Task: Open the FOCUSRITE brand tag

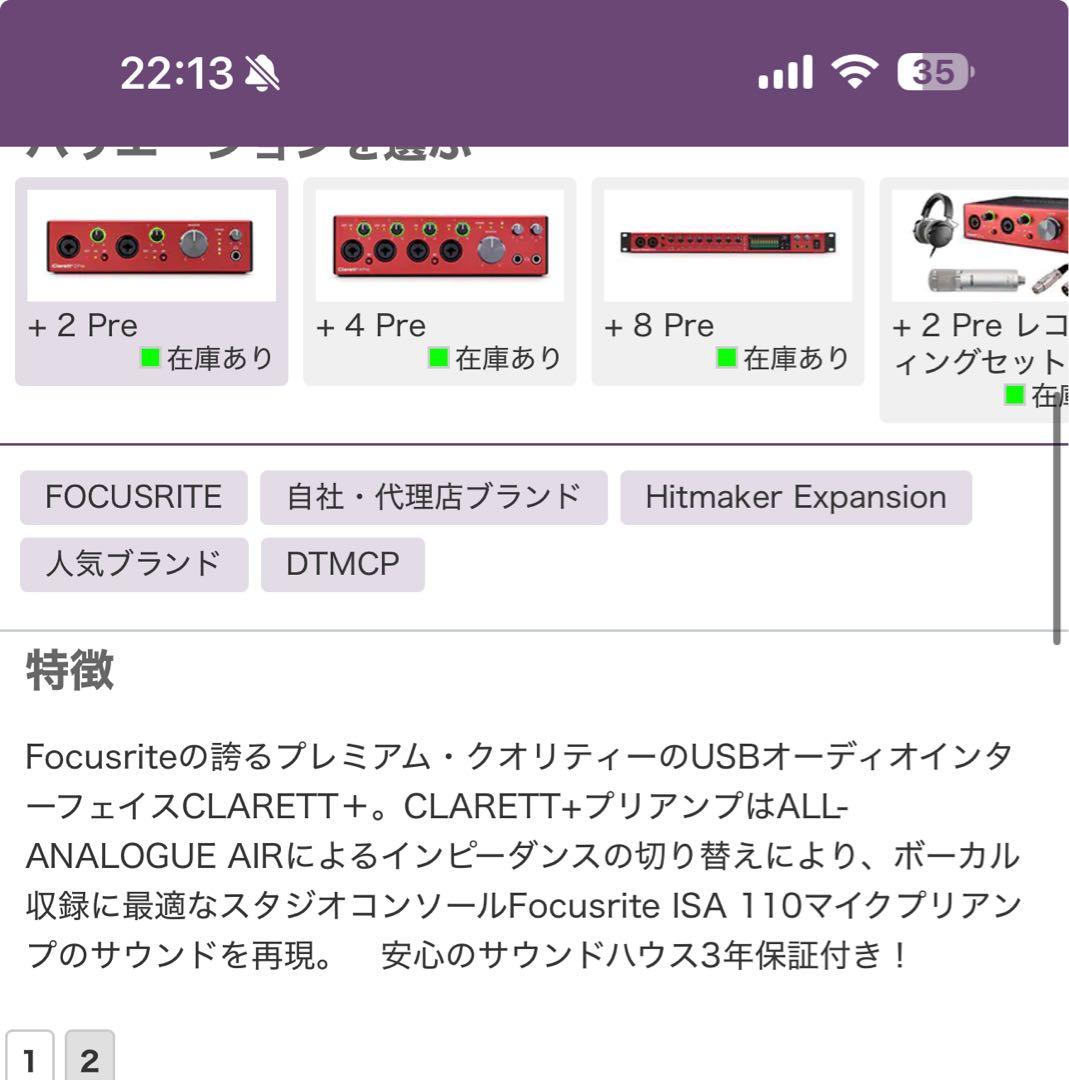Action: point(131,497)
